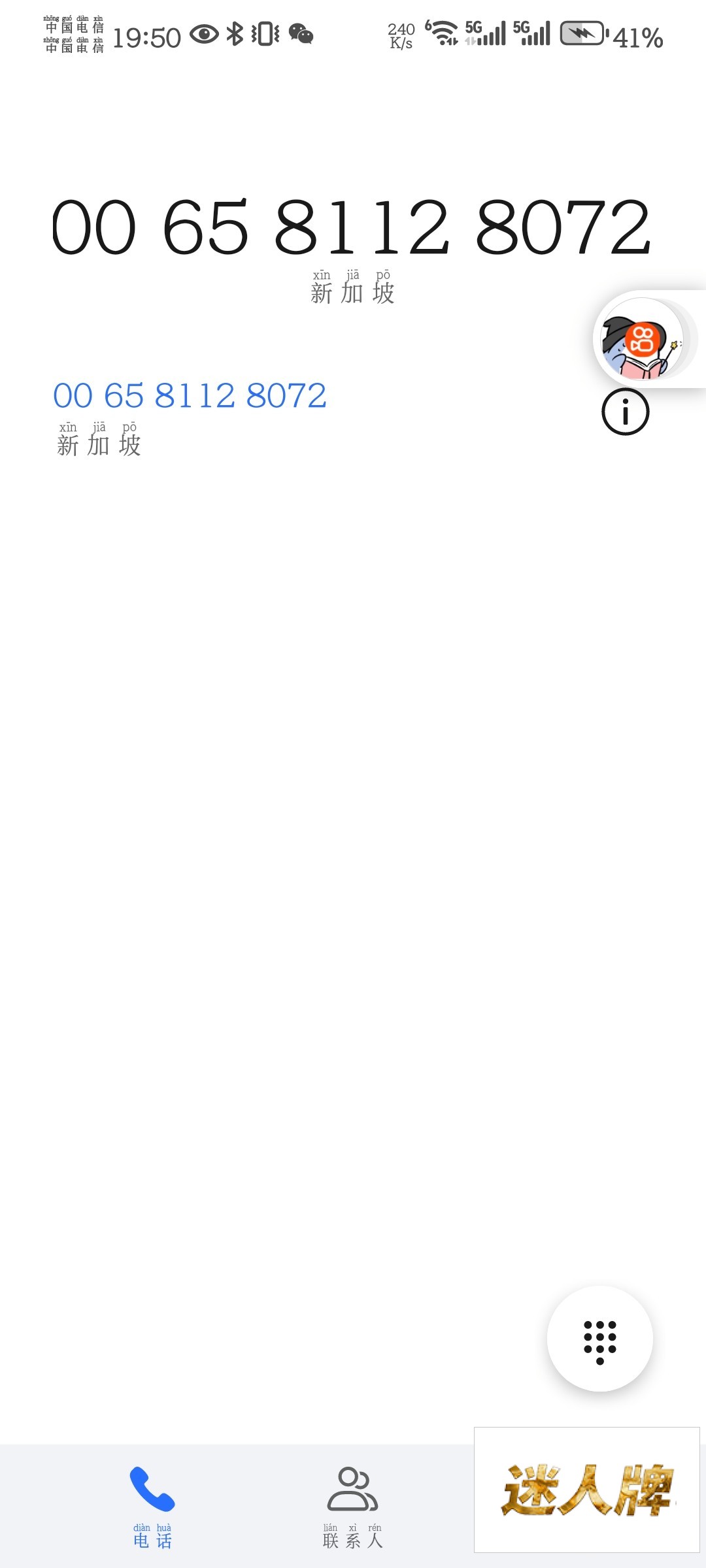This screenshot has height=1568, width=706.
Task: Open the 迷人牌 tile
Action: point(586,1490)
